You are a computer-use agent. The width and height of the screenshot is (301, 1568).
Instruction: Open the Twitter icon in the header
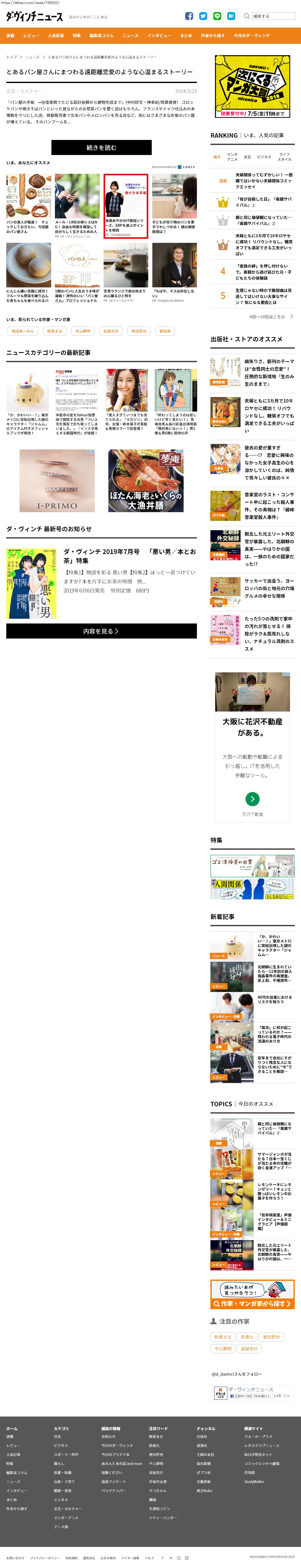(x=203, y=17)
